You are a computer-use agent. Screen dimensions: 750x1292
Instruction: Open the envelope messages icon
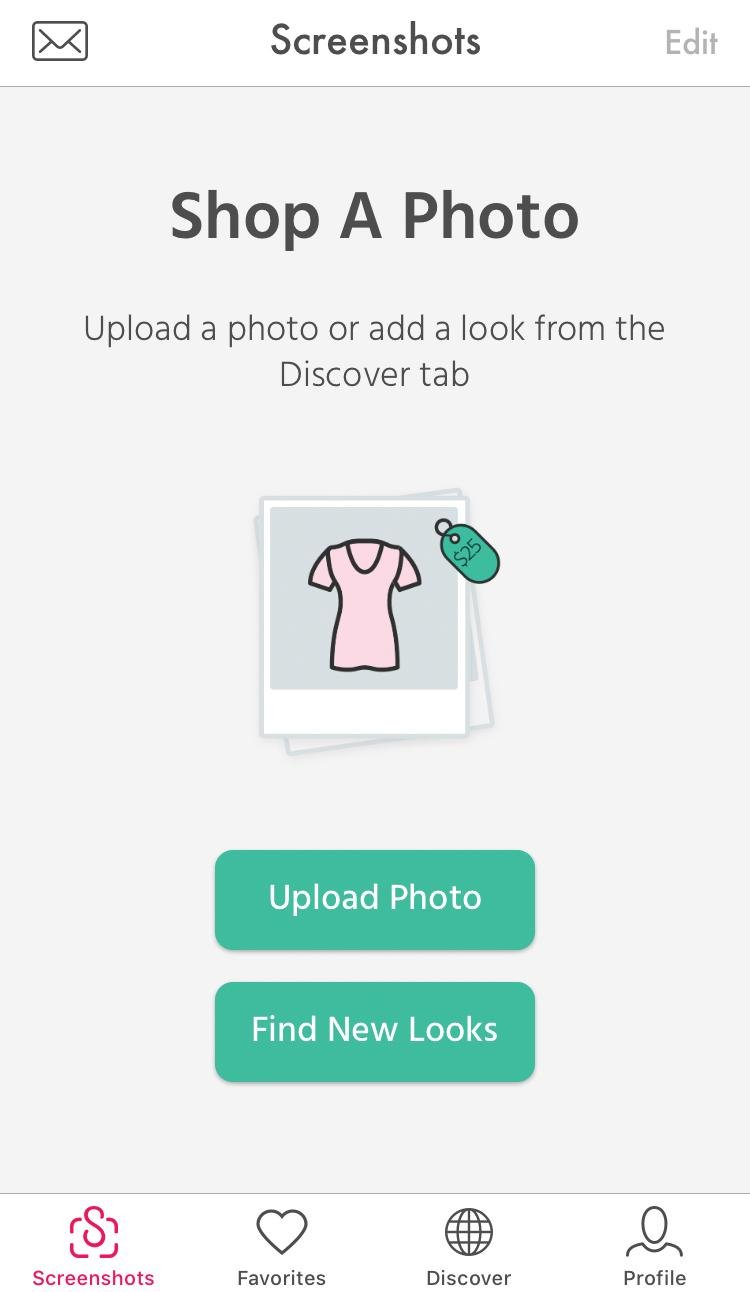click(60, 42)
